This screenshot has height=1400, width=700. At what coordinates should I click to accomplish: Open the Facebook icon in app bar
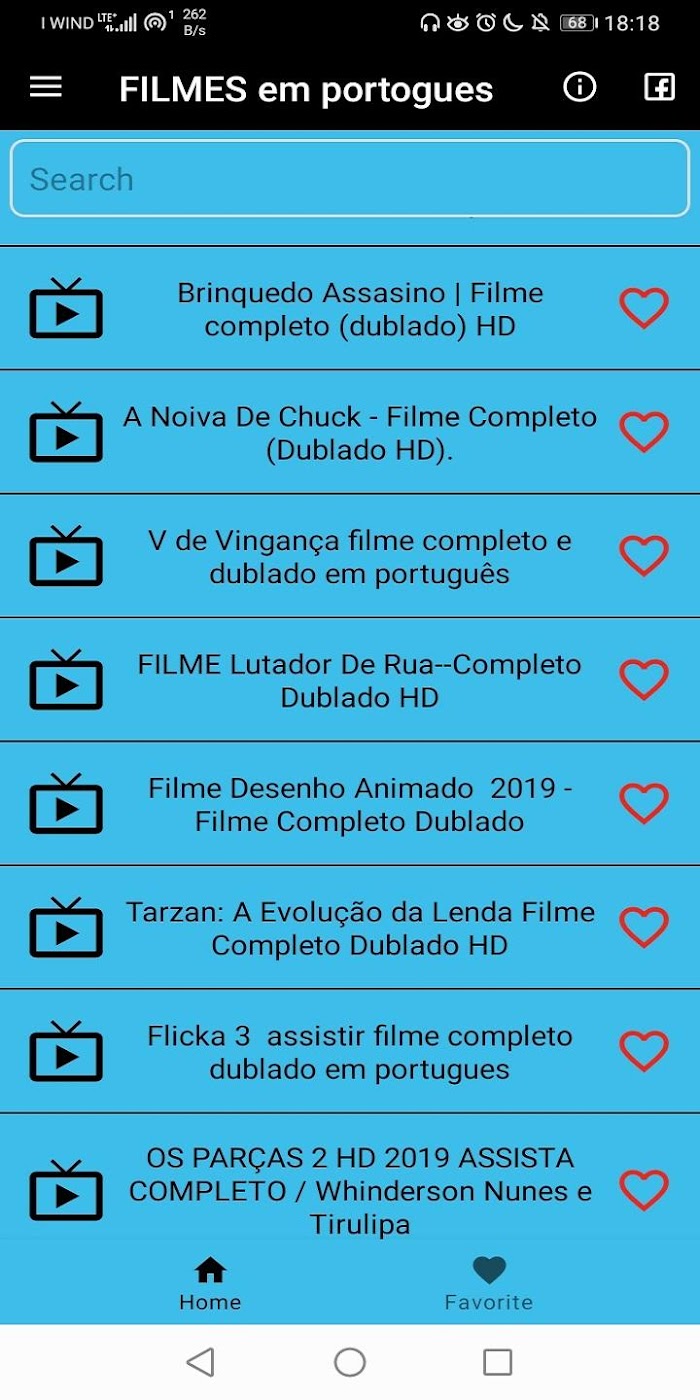(x=659, y=88)
